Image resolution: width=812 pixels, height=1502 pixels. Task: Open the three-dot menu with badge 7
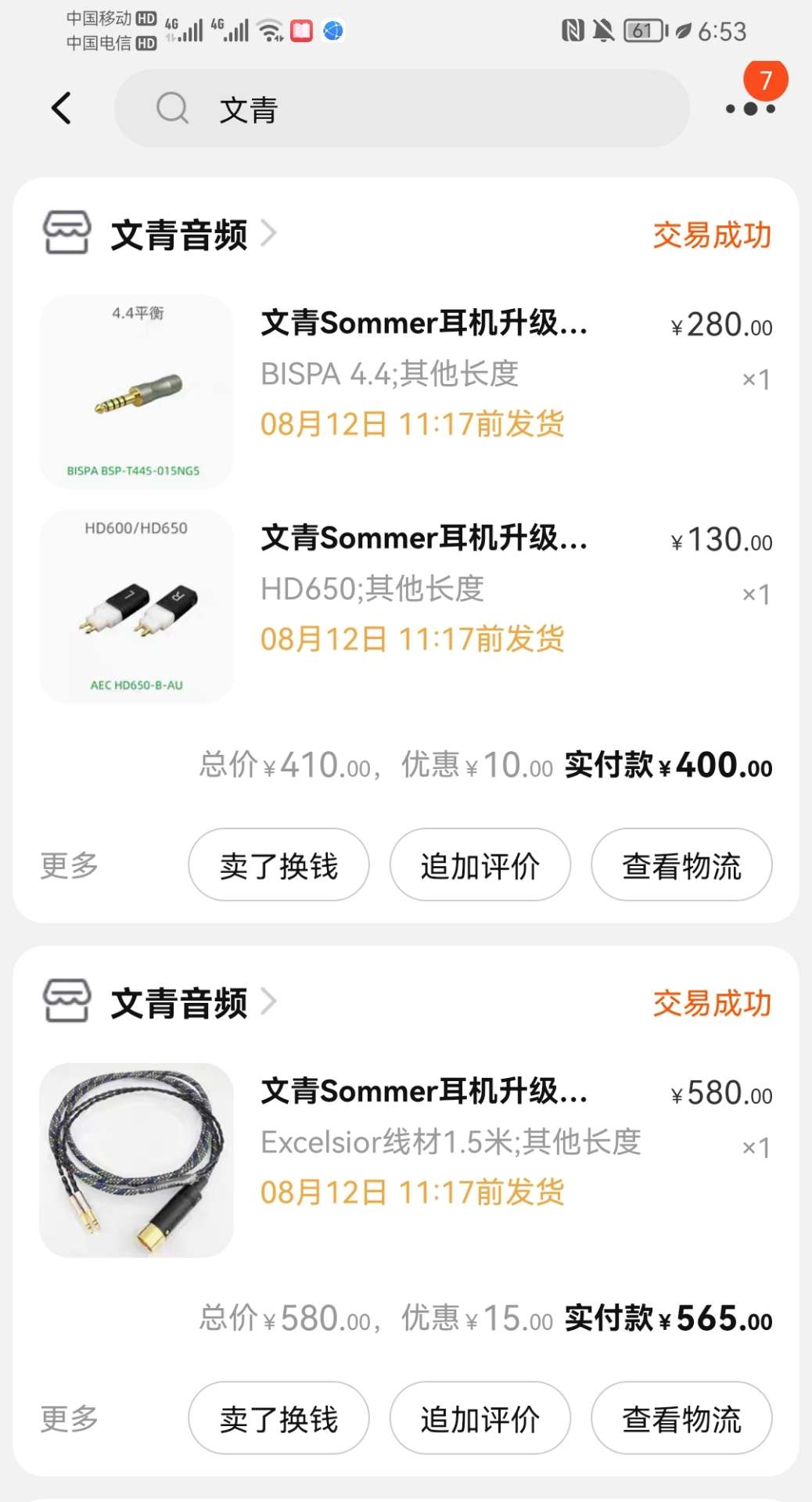[750, 108]
